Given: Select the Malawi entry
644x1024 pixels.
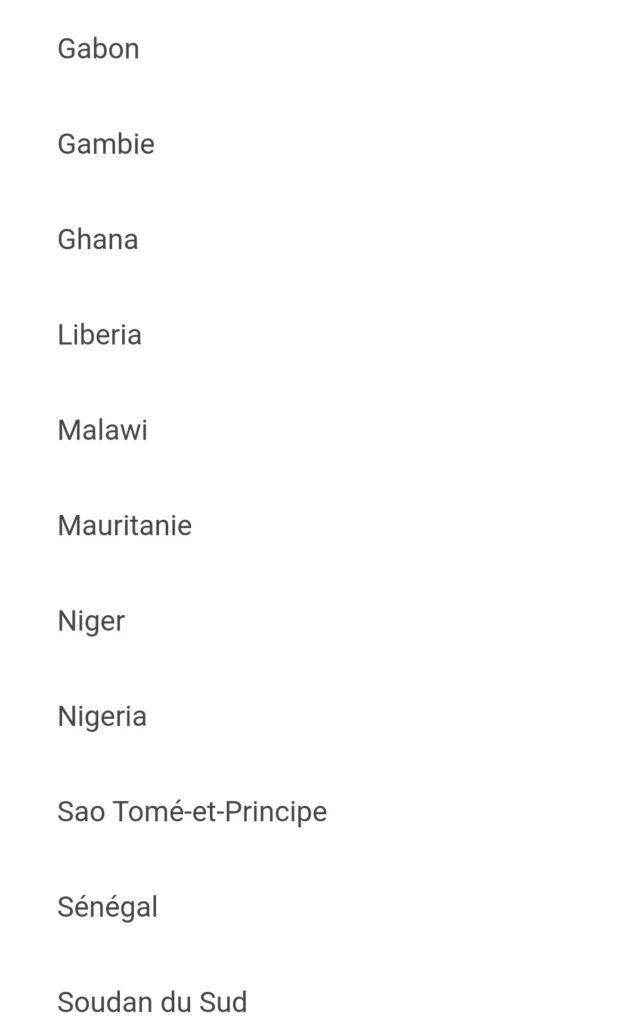Looking at the screenshot, I should point(103,431).
